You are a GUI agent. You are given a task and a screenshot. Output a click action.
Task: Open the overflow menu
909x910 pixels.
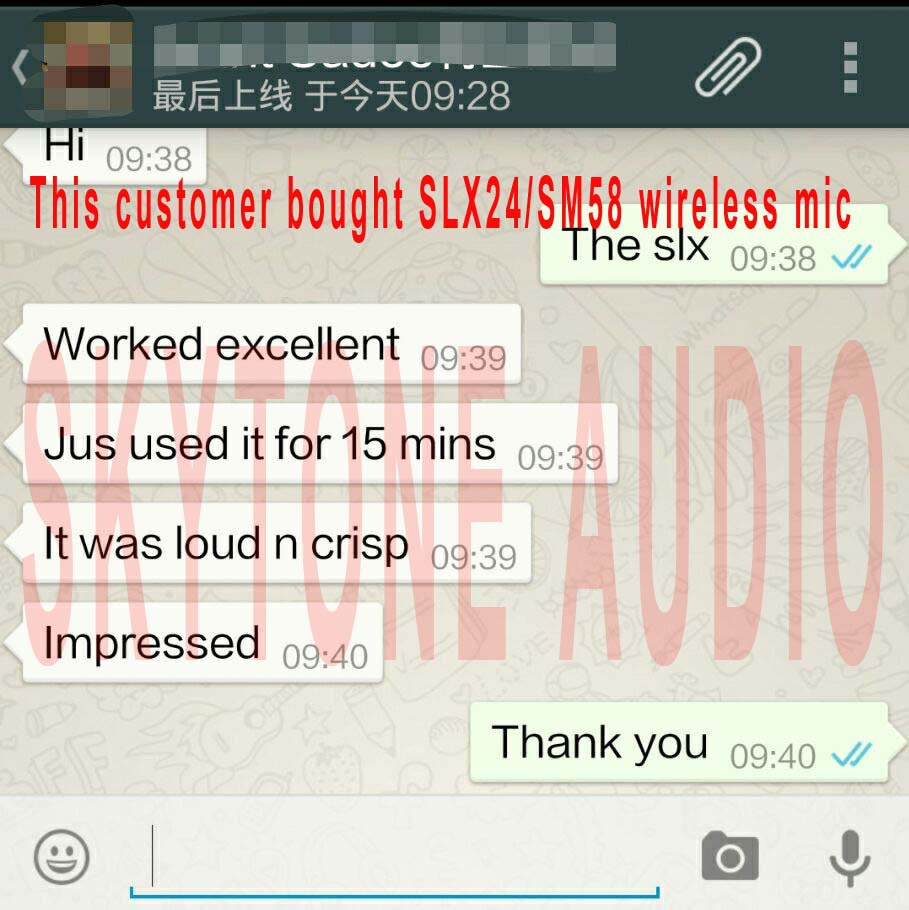[x=850, y=67]
